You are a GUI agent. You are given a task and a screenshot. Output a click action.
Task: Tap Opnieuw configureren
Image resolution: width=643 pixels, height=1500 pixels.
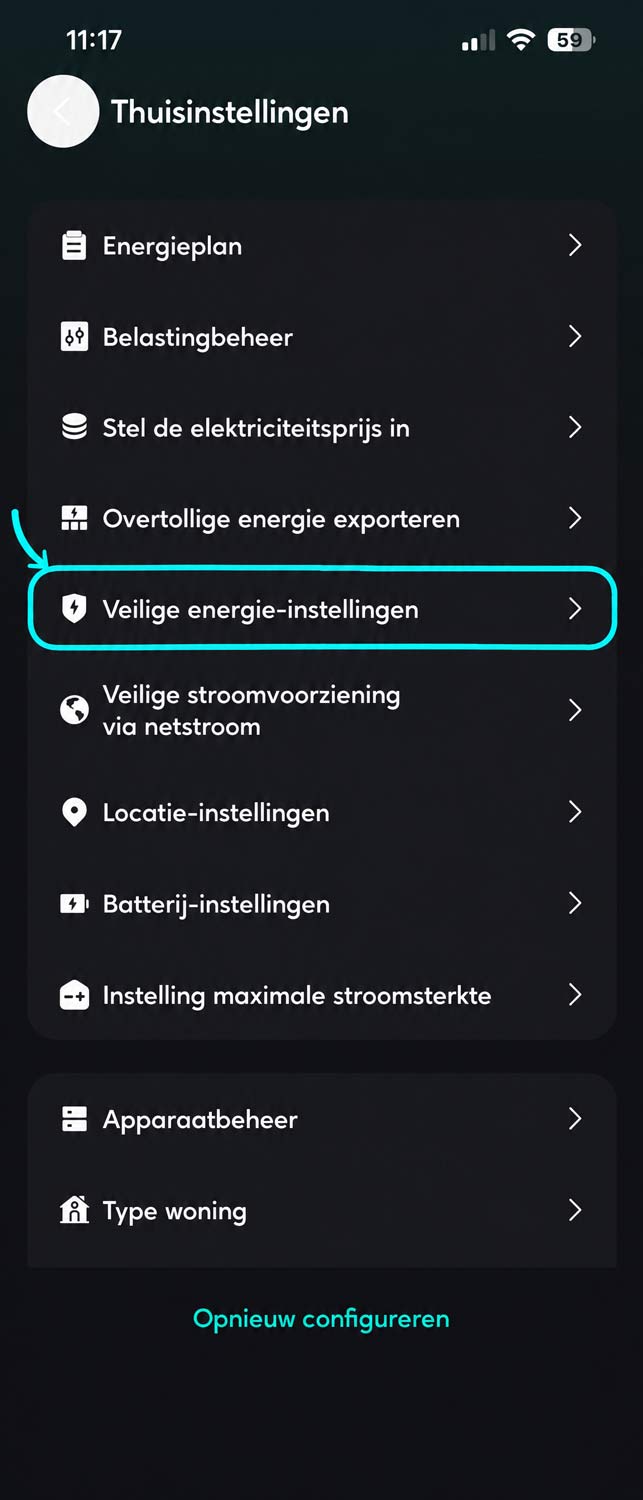point(321,1319)
